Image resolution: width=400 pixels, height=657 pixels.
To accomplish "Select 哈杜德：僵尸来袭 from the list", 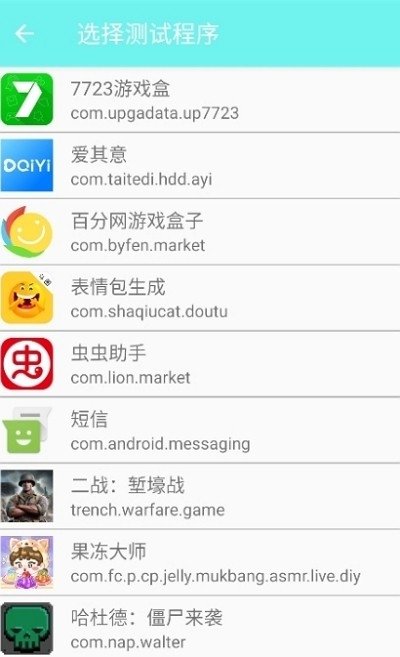I will [200, 627].
